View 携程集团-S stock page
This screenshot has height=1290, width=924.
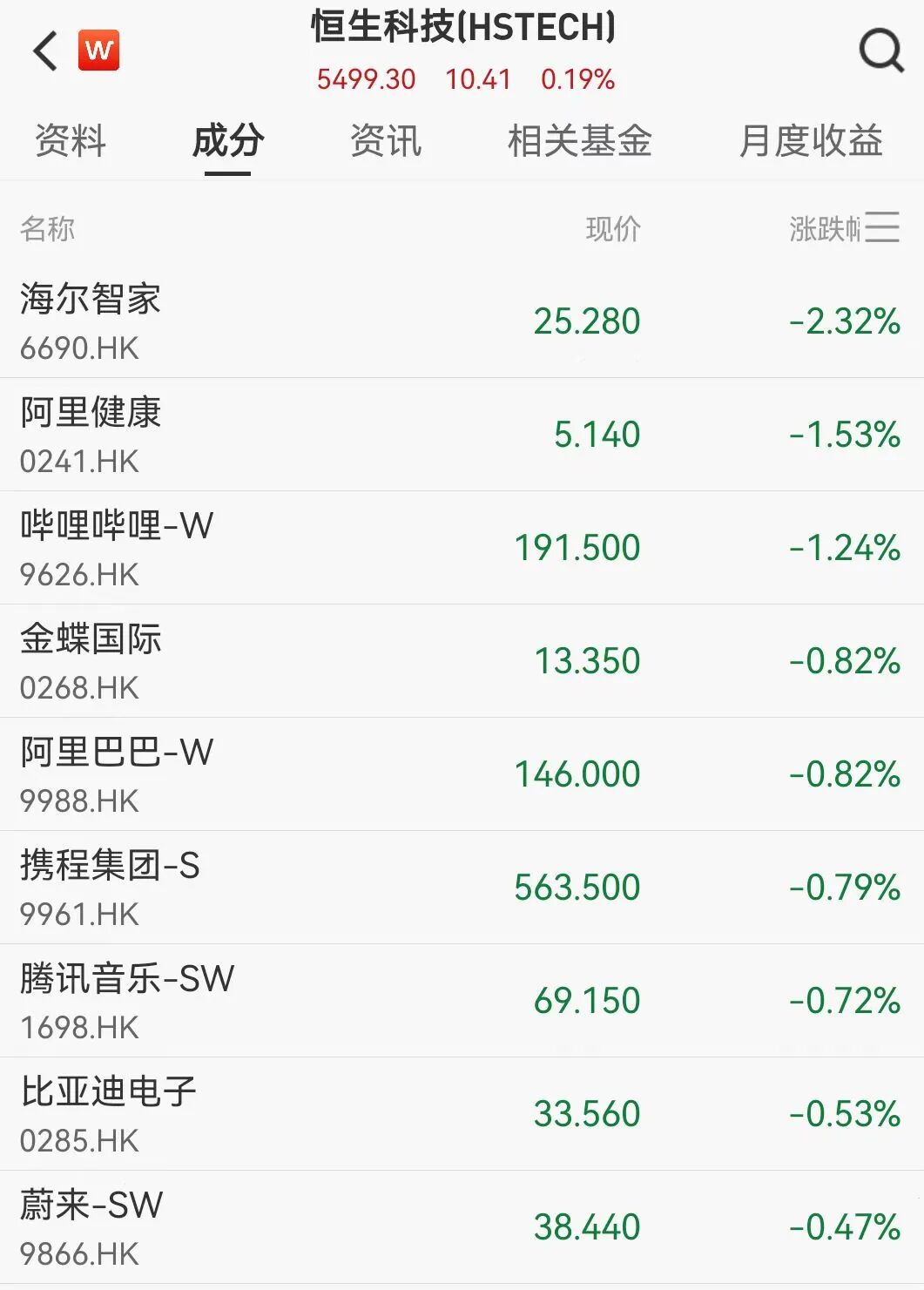coord(462,888)
